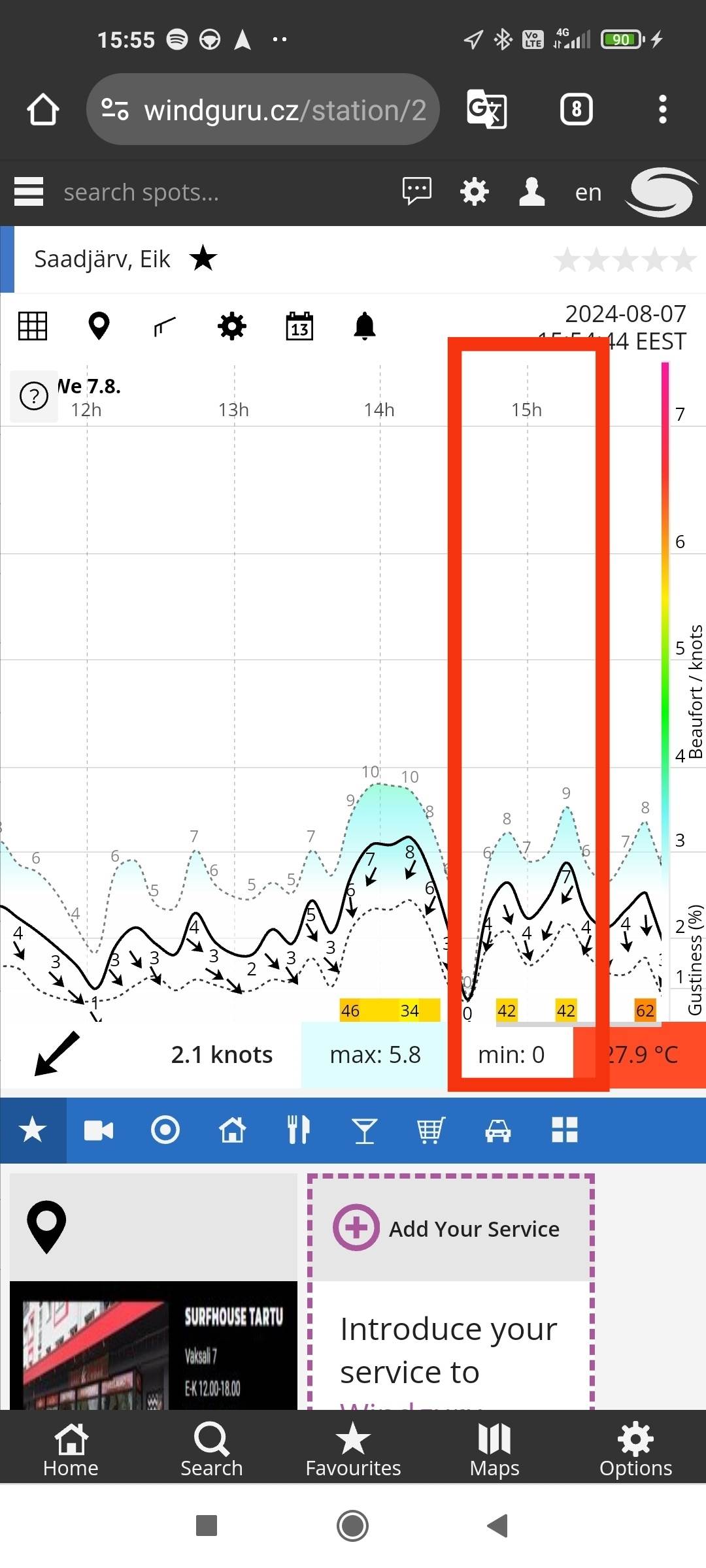Select the restaurants fork-knife tab
The width and height of the screenshot is (706, 1568).
pyautogui.click(x=298, y=1130)
